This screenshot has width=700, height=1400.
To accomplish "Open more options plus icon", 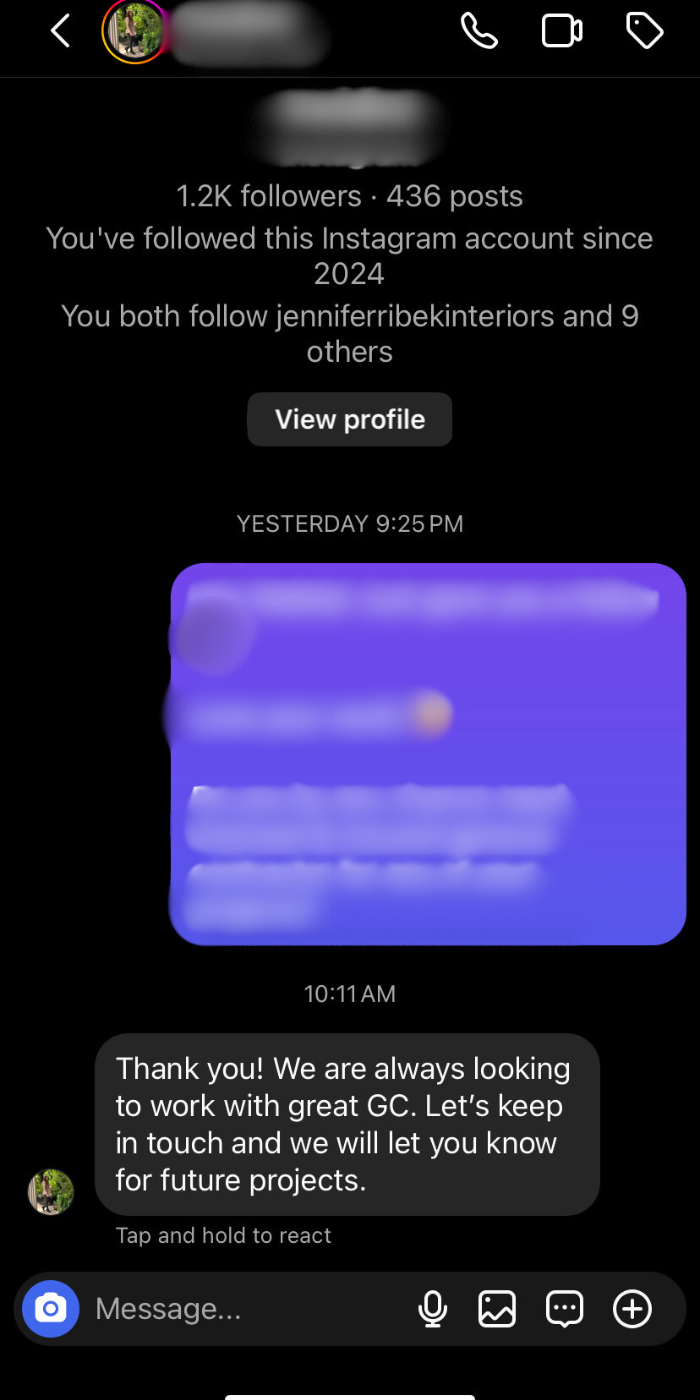I will point(632,1308).
